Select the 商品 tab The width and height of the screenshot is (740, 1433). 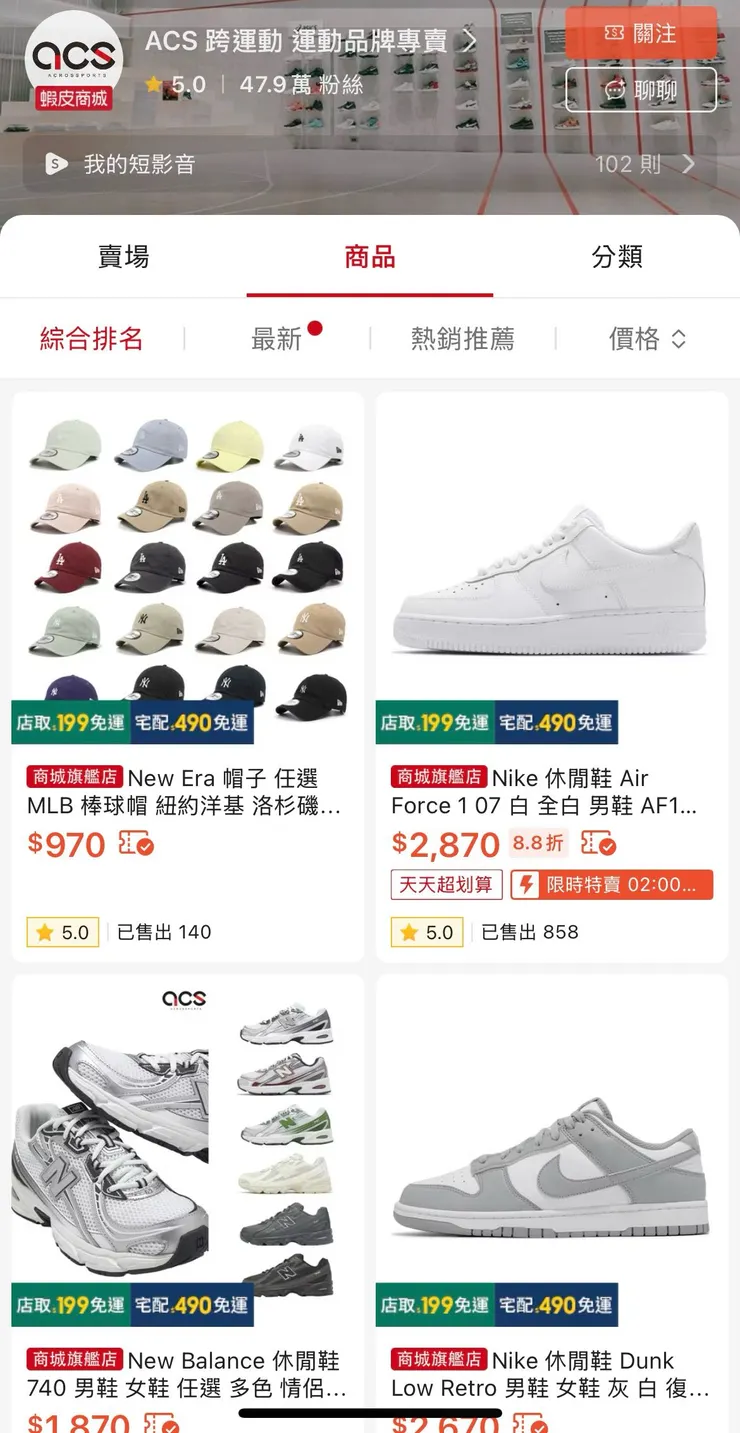coord(370,256)
